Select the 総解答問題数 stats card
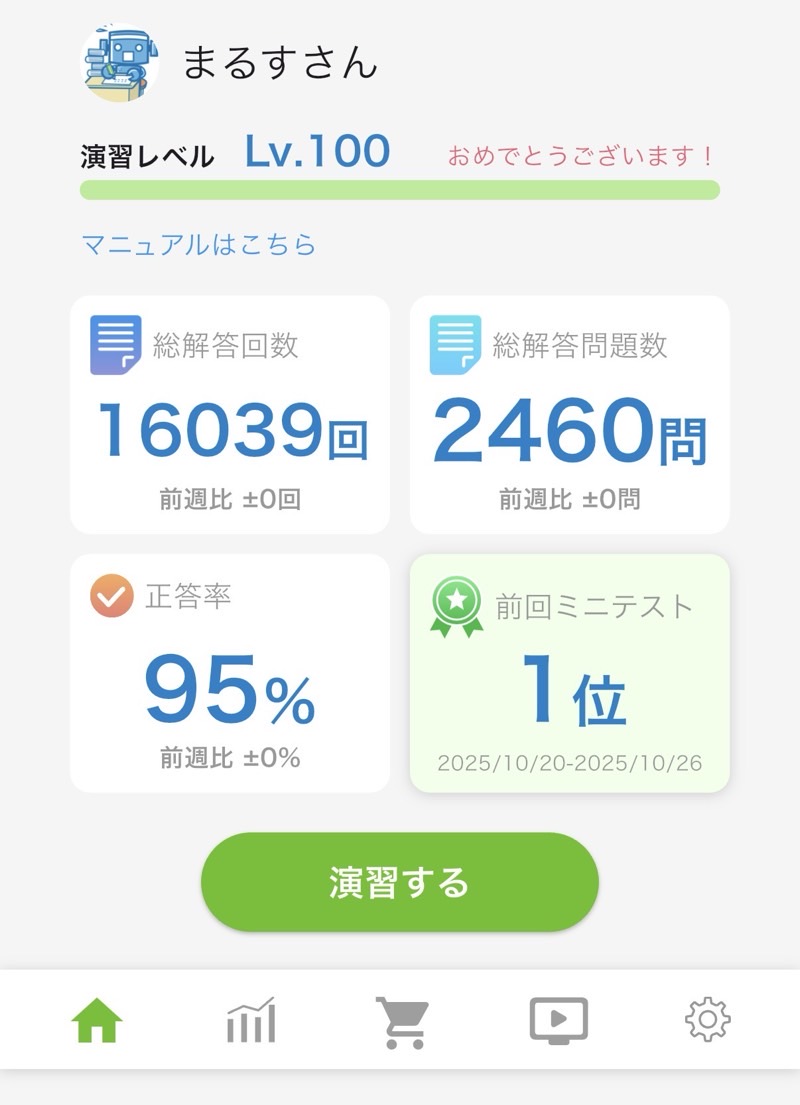The image size is (800, 1105). (568, 410)
